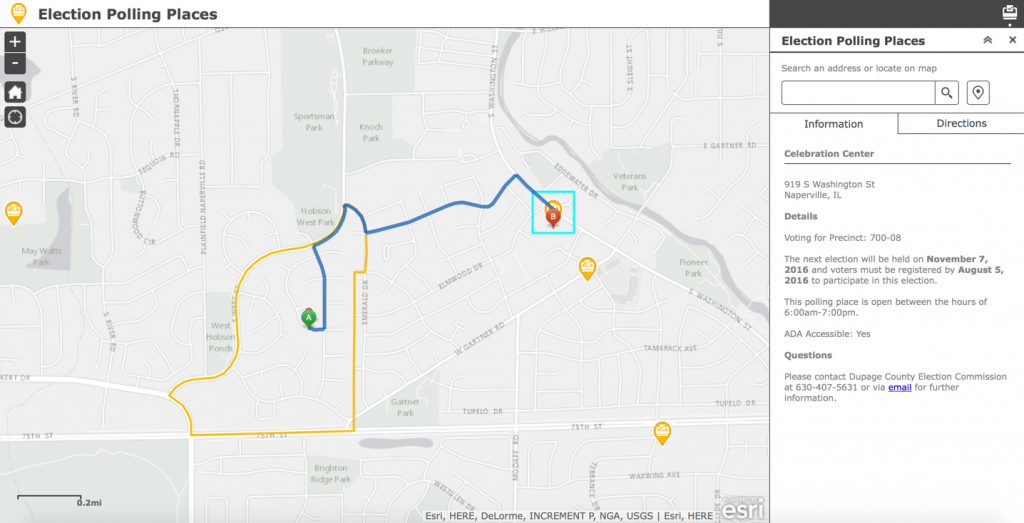1024x523 pixels.
Task: Select the polling place marker near 75th St
Action: [x=662, y=433]
